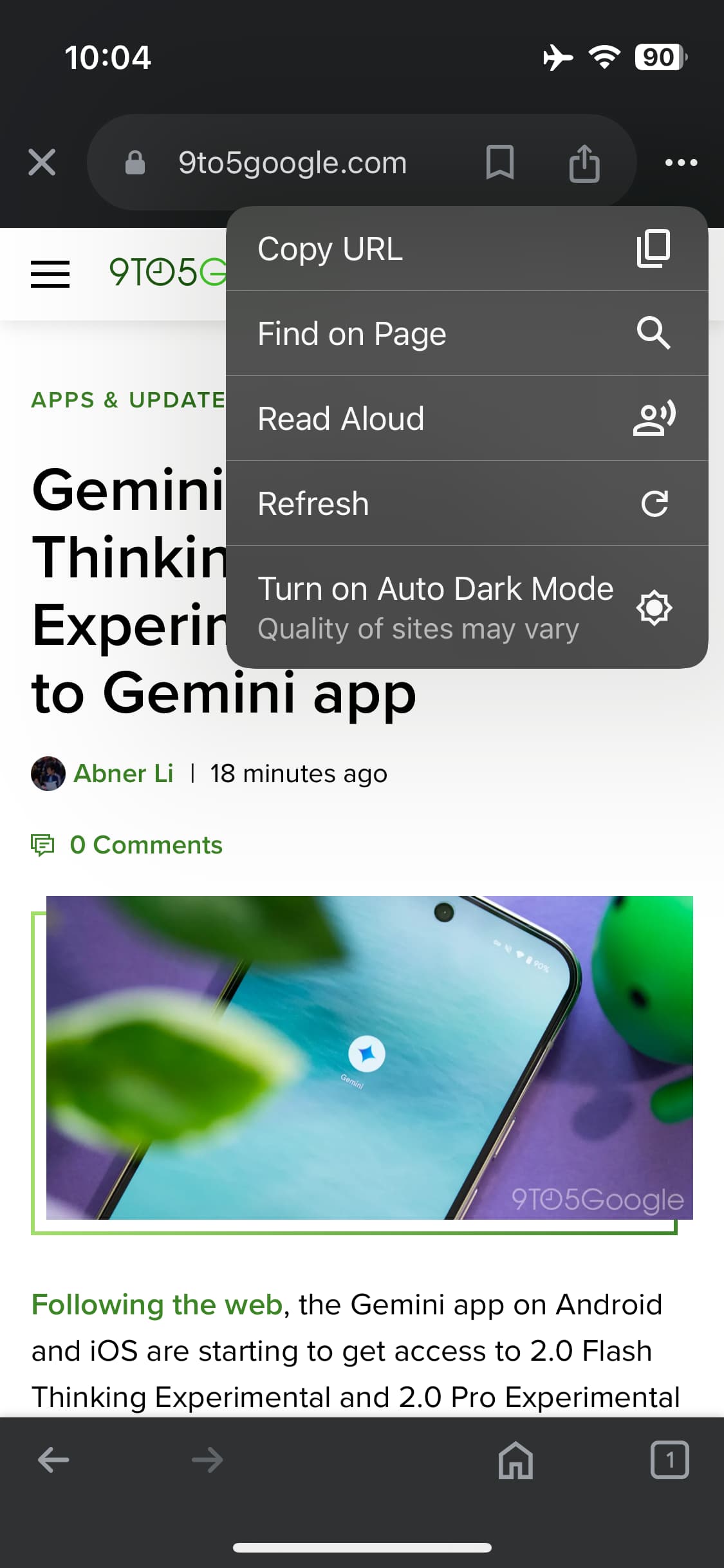Choose Find on Page
The image size is (724, 1568).
point(467,333)
